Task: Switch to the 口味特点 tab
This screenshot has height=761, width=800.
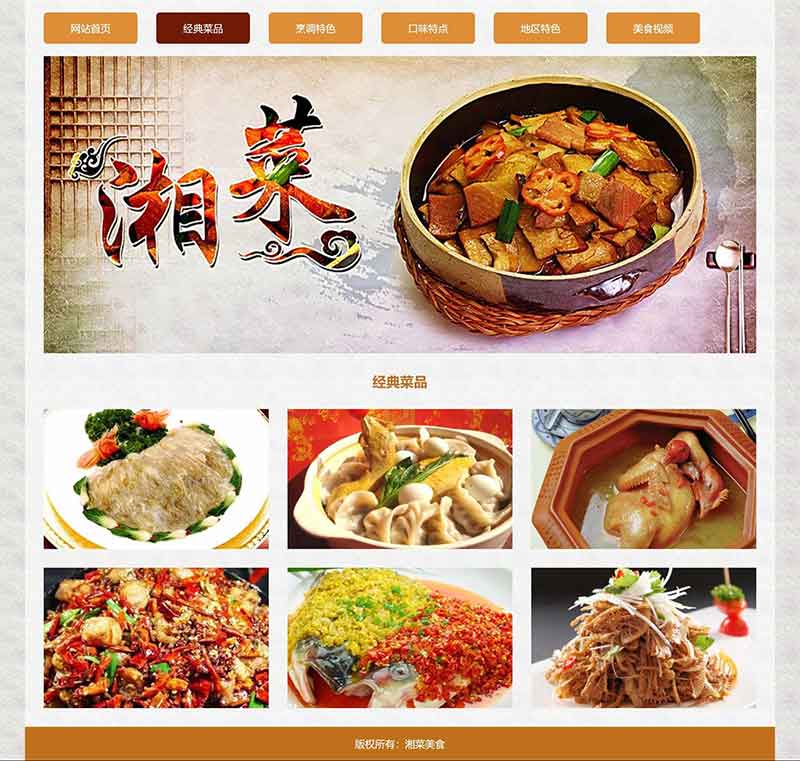Action: [428, 28]
